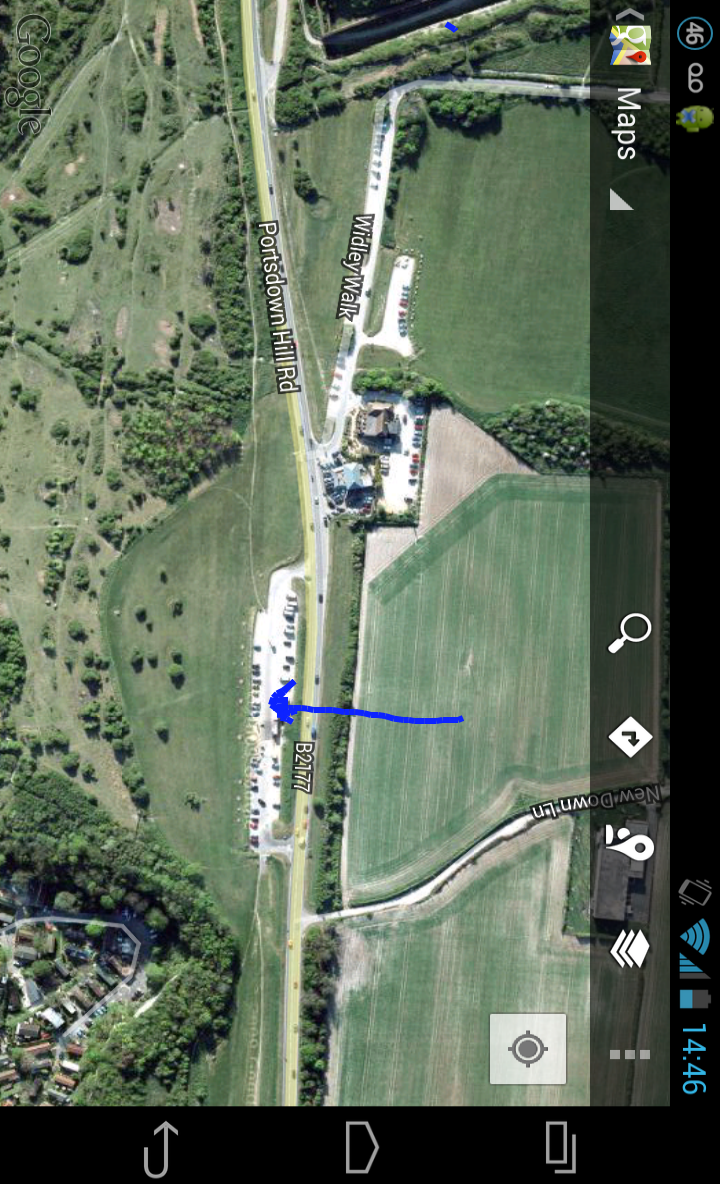720x1184 pixels.
Task: Open the three-dot overflow menu
Action: [630, 1054]
